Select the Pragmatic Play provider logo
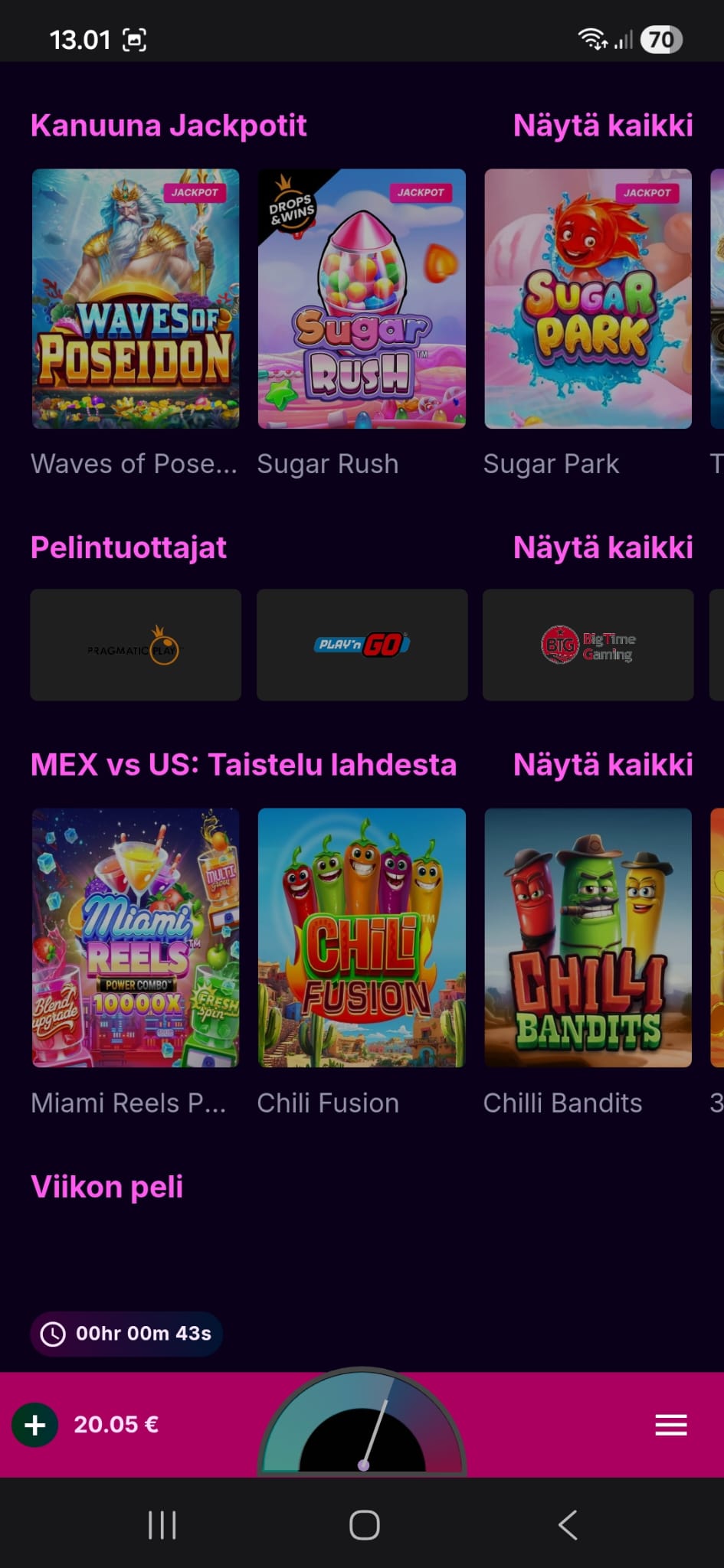The image size is (724, 1568). click(135, 644)
